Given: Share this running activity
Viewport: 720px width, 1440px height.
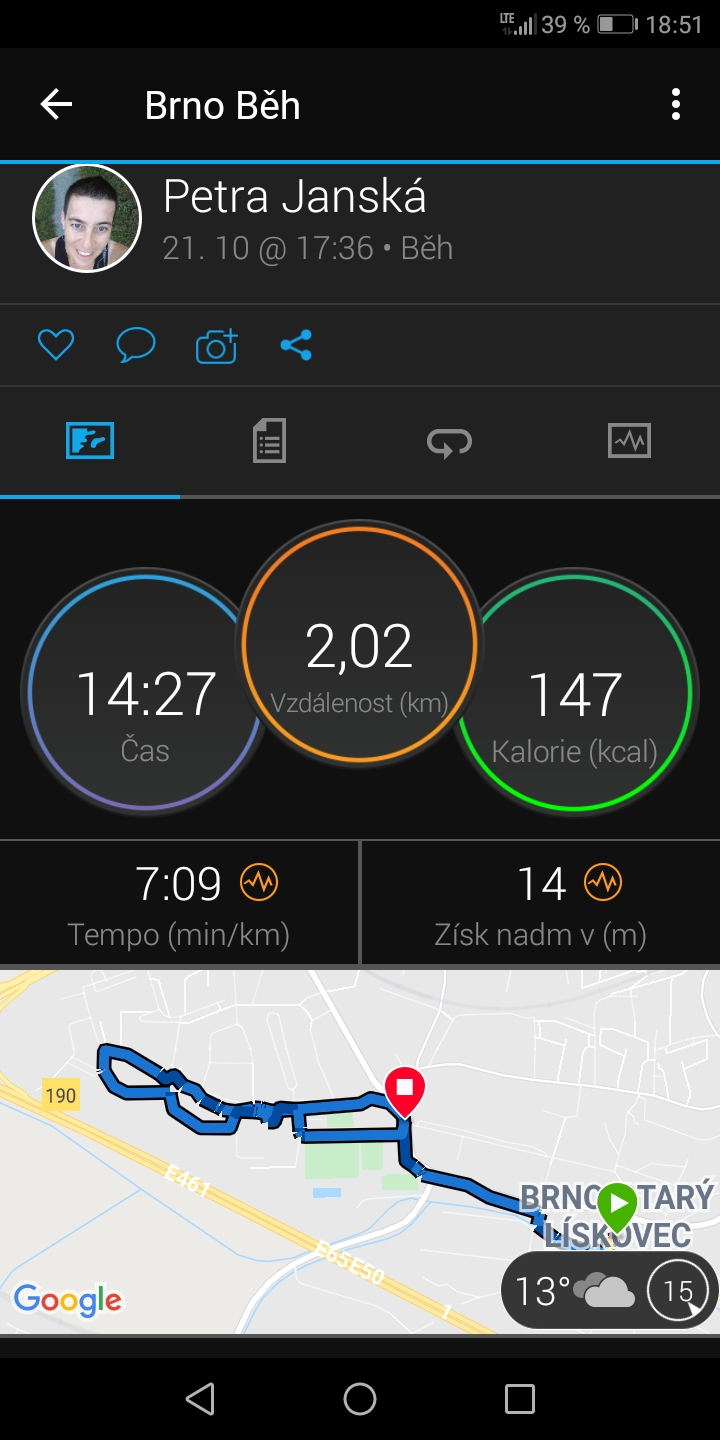Looking at the screenshot, I should pos(296,346).
